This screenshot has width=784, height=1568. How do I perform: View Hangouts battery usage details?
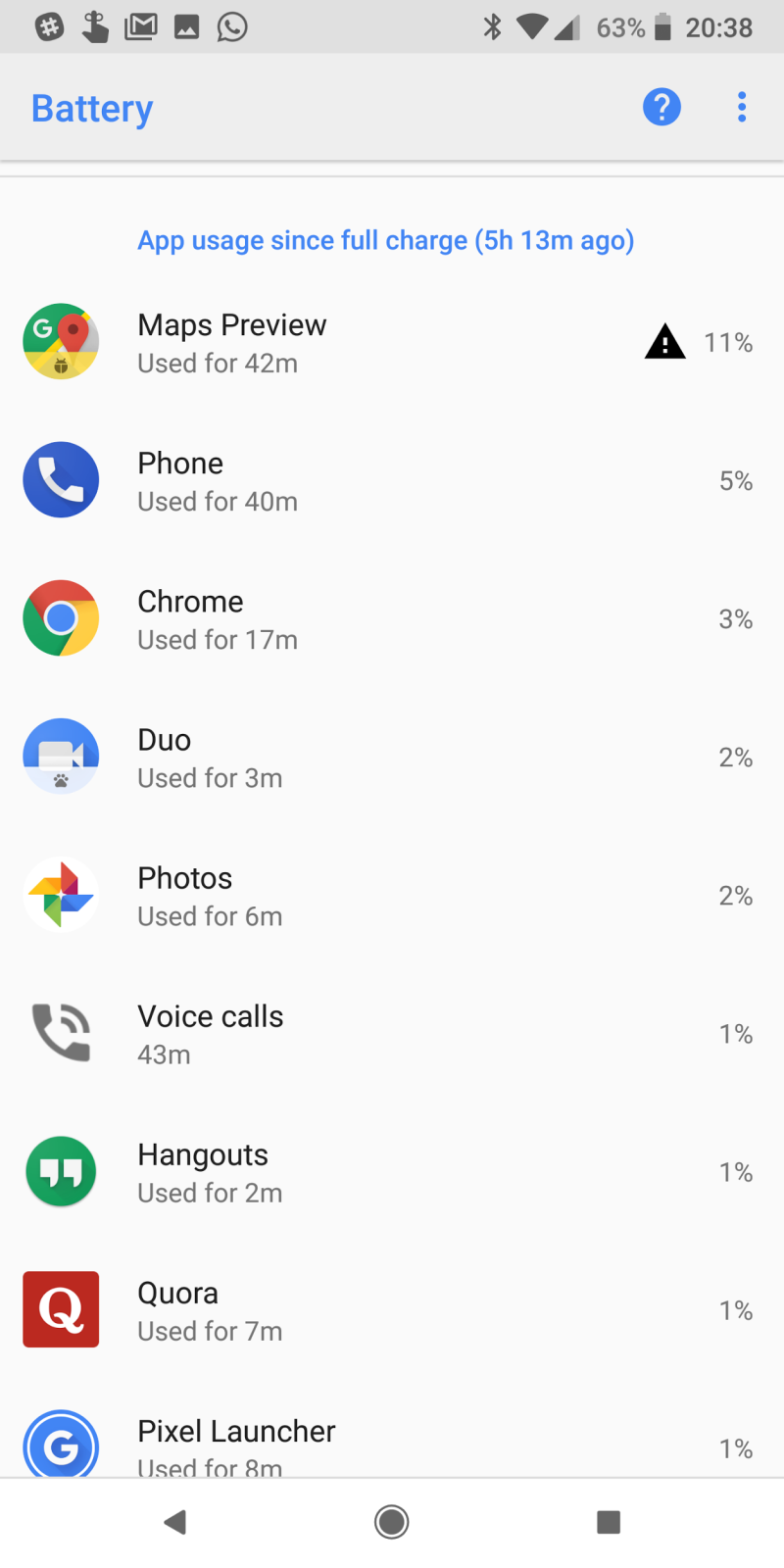click(392, 1172)
